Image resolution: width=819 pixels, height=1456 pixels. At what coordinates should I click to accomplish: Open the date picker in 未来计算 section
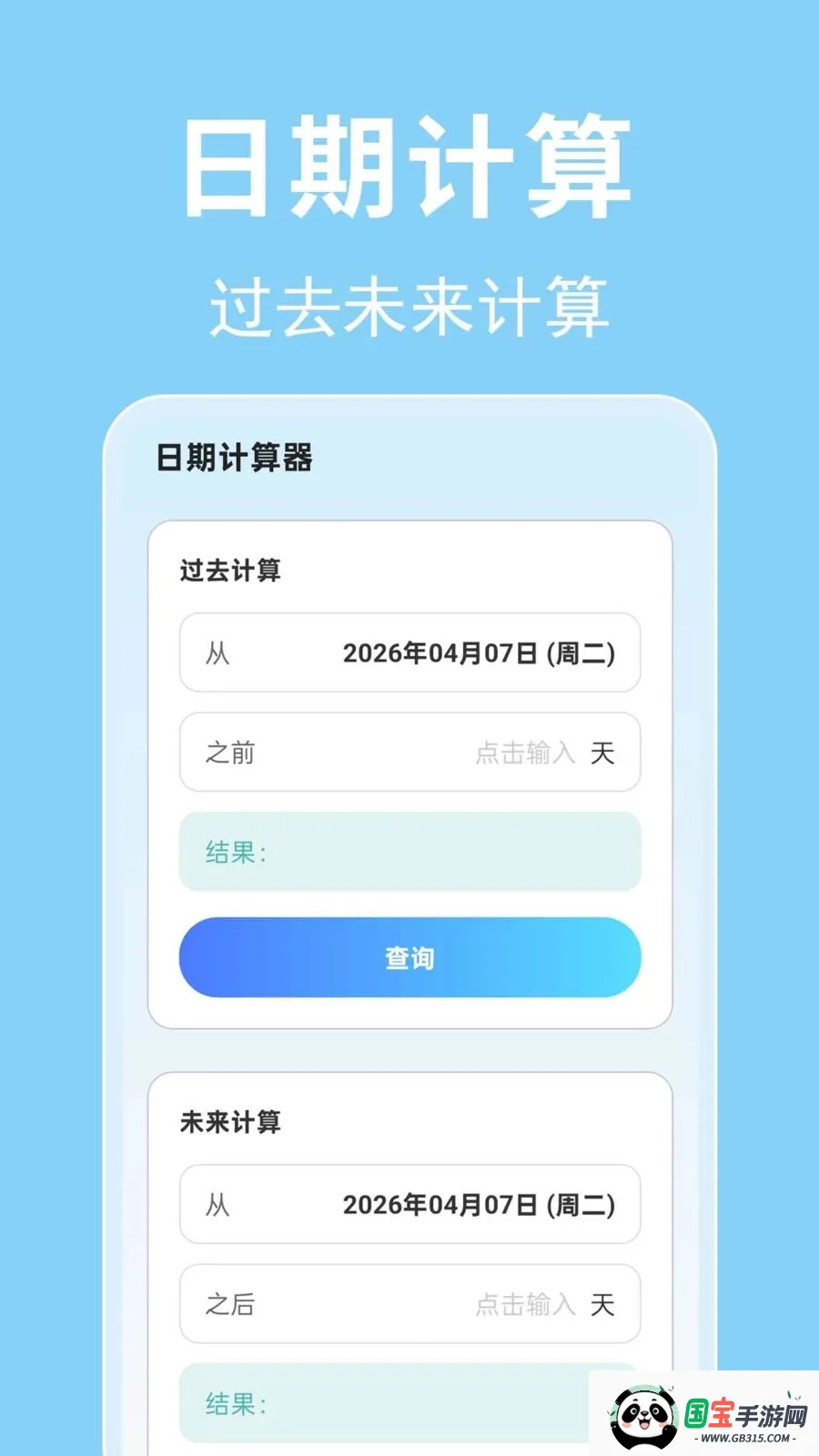click(x=409, y=1205)
